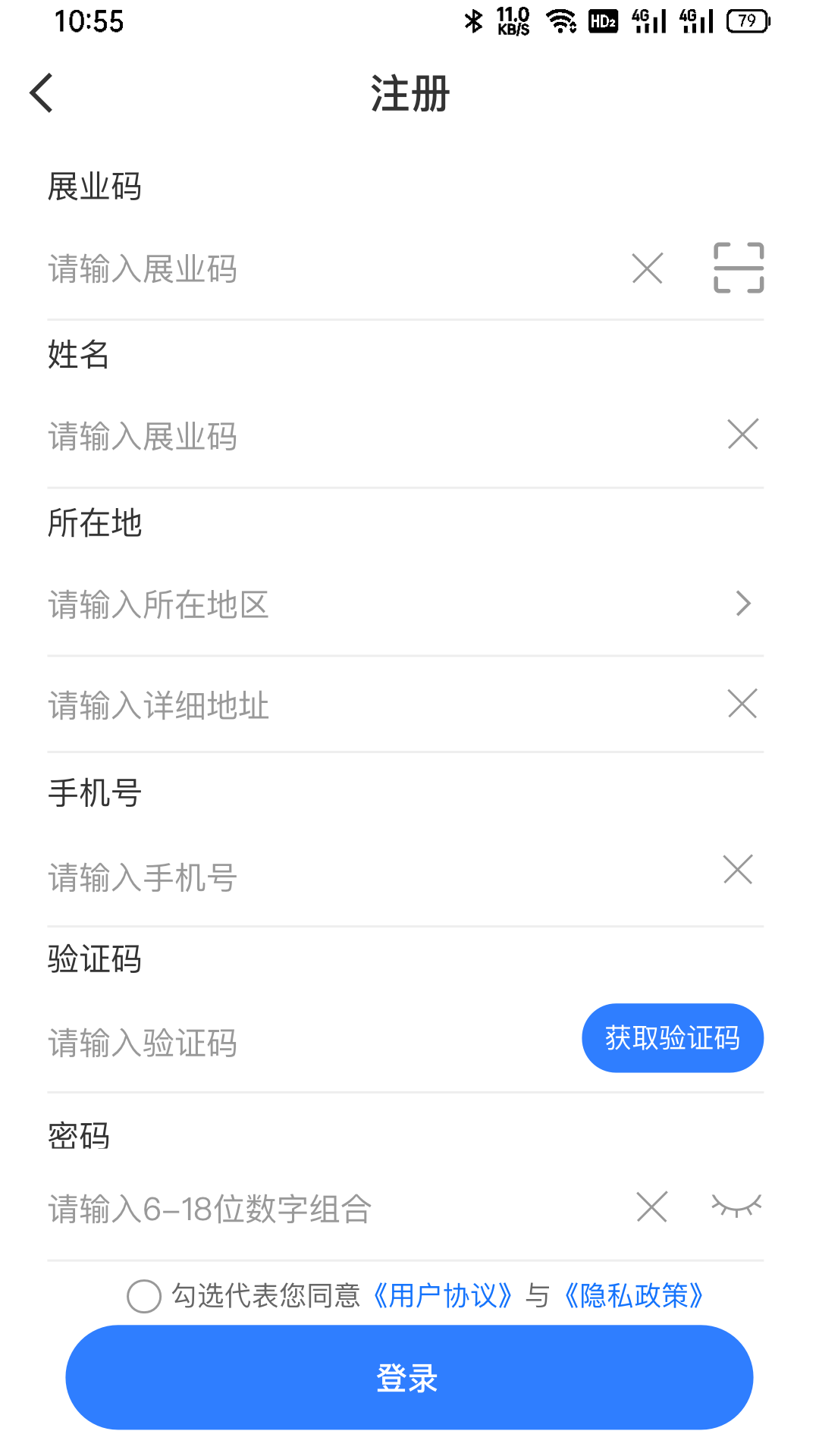
Task: Tap 获取验证码 to request a code
Action: (672, 1038)
